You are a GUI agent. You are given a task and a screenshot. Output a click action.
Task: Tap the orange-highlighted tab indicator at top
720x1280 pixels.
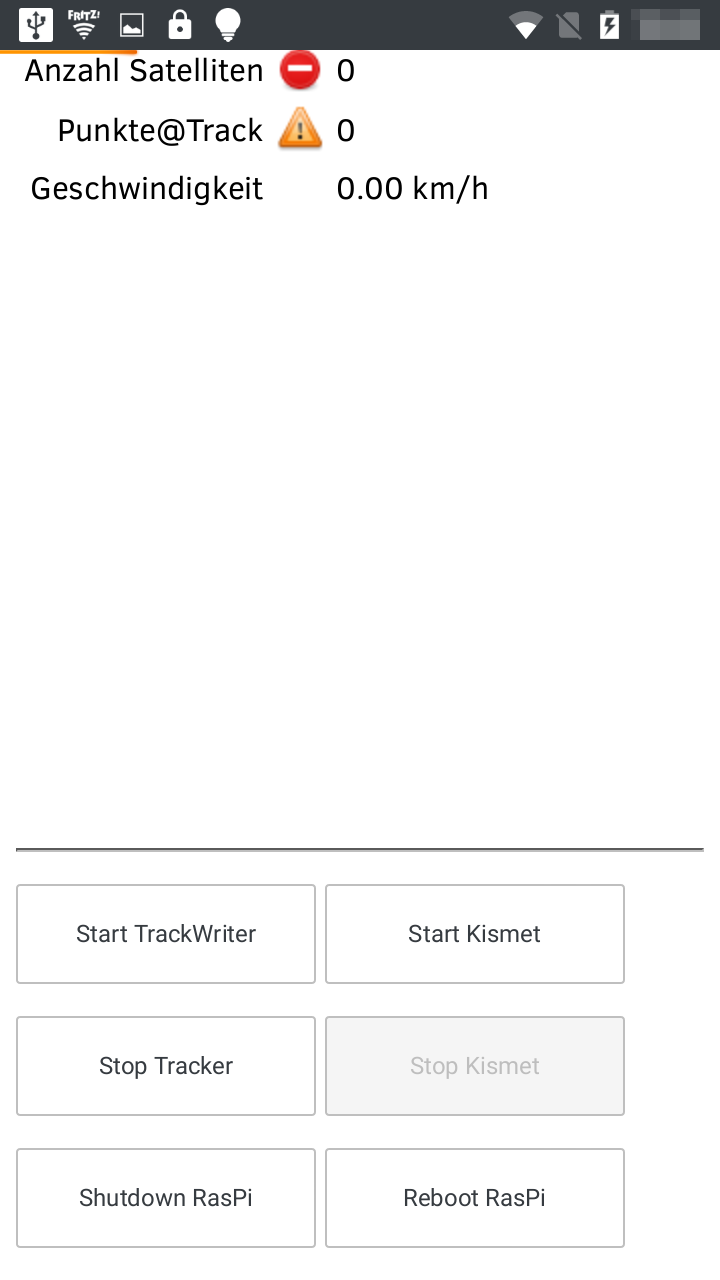coord(70,48)
